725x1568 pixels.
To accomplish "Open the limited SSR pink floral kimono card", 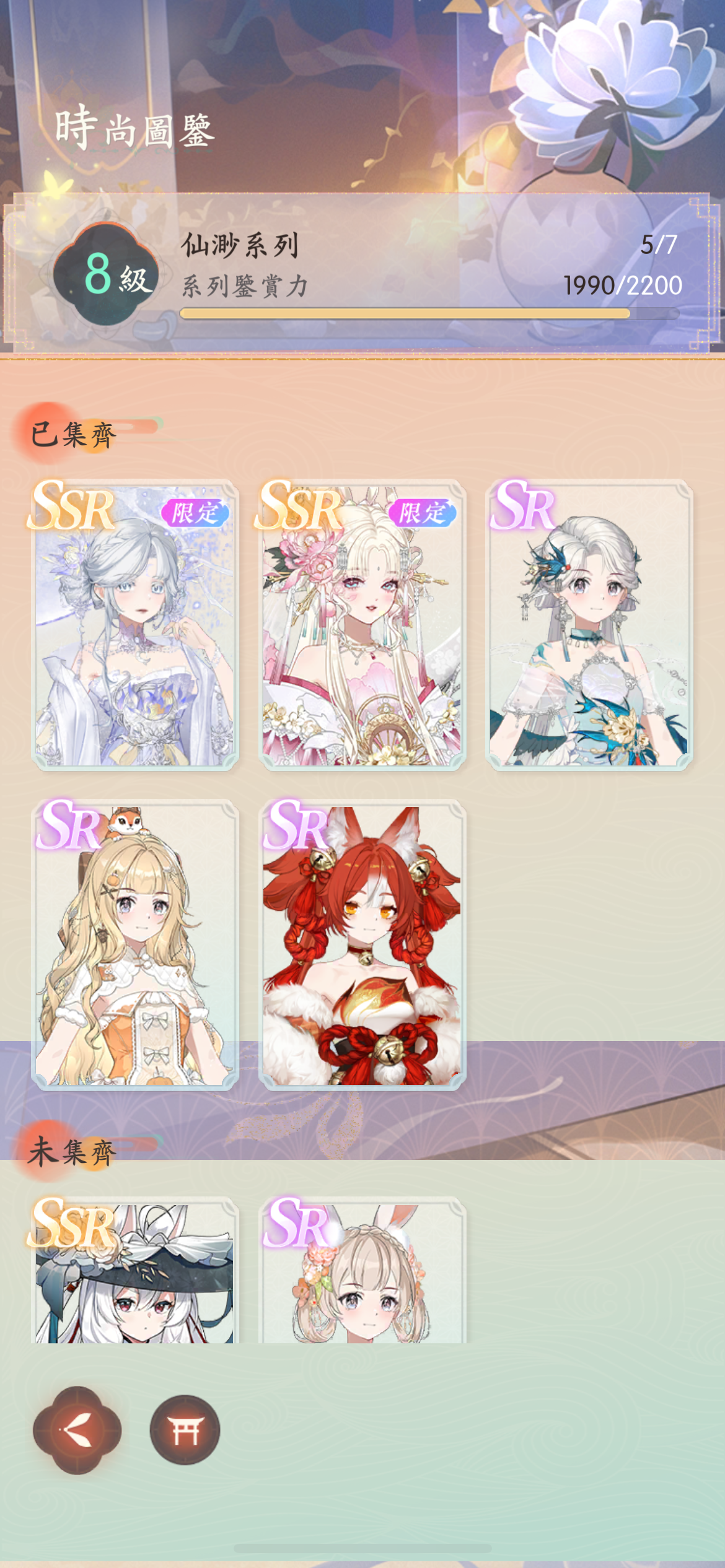I will coord(362,625).
